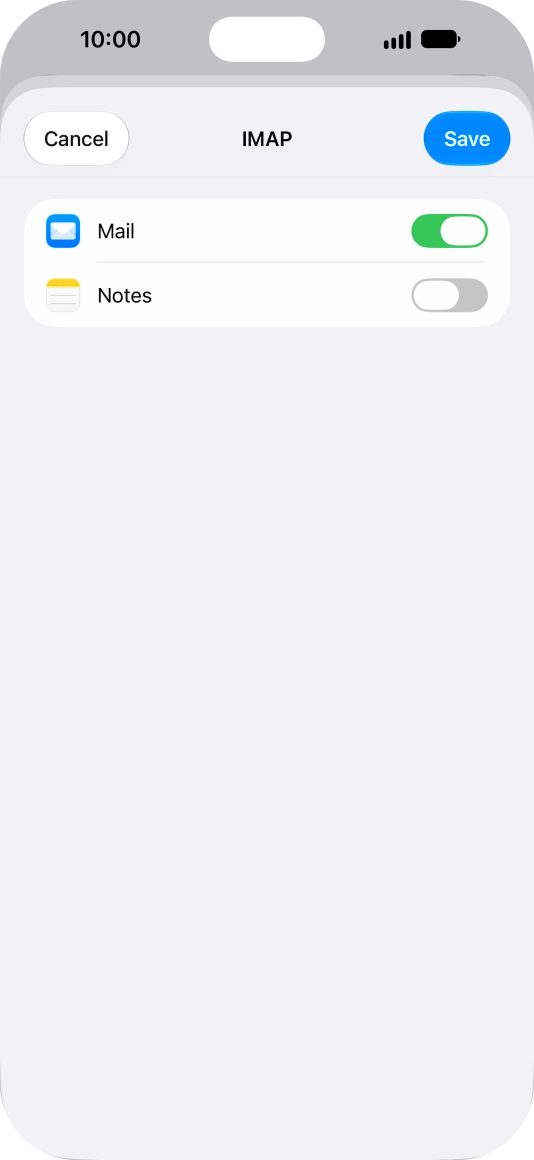Save the IMAP account settings
Image resolution: width=534 pixels, height=1160 pixels.
coord(467,138)
